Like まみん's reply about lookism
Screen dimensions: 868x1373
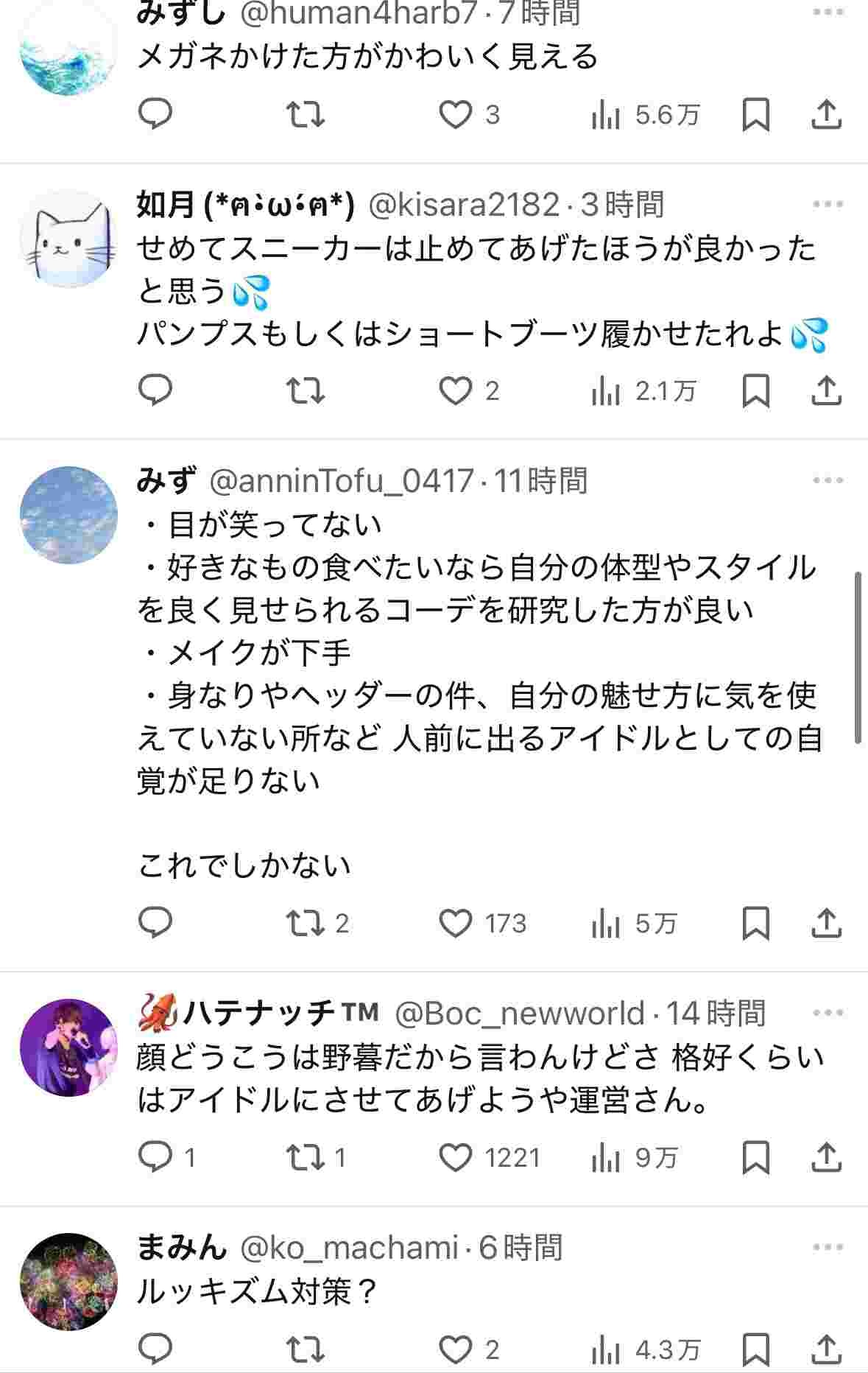[x=456, y=1349]
